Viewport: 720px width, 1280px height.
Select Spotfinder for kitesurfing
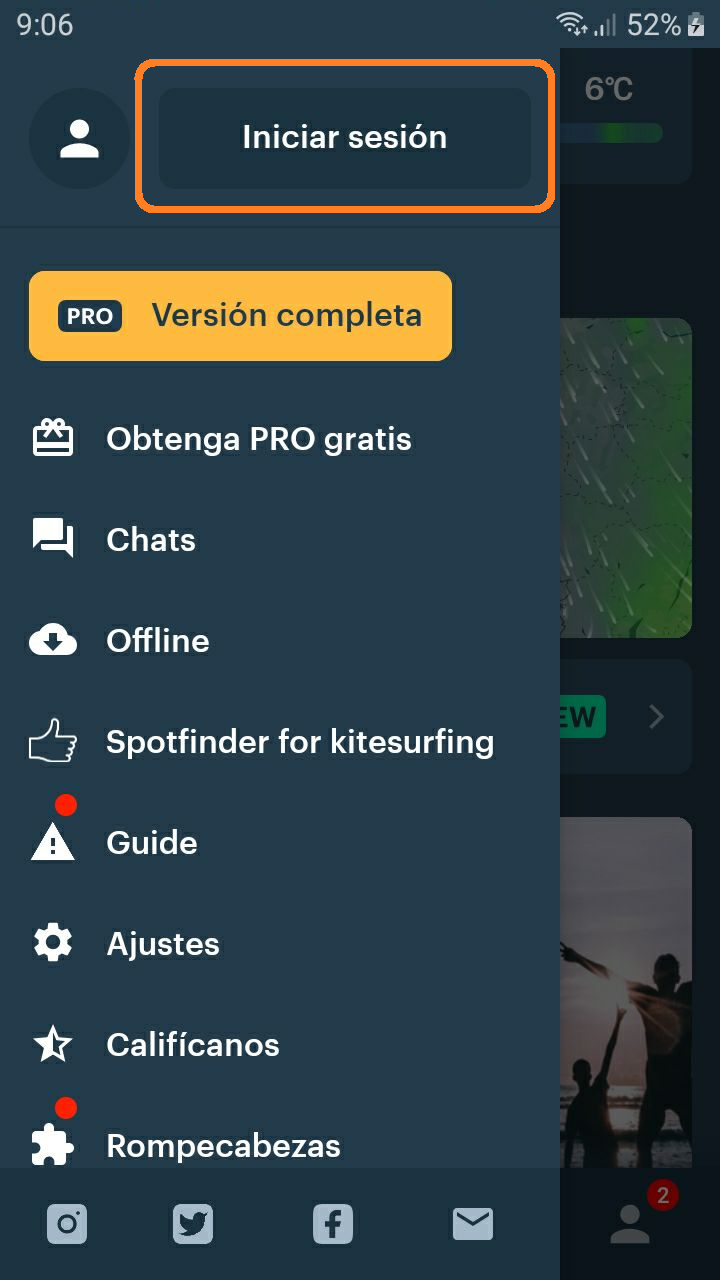(x=299, y=742)
